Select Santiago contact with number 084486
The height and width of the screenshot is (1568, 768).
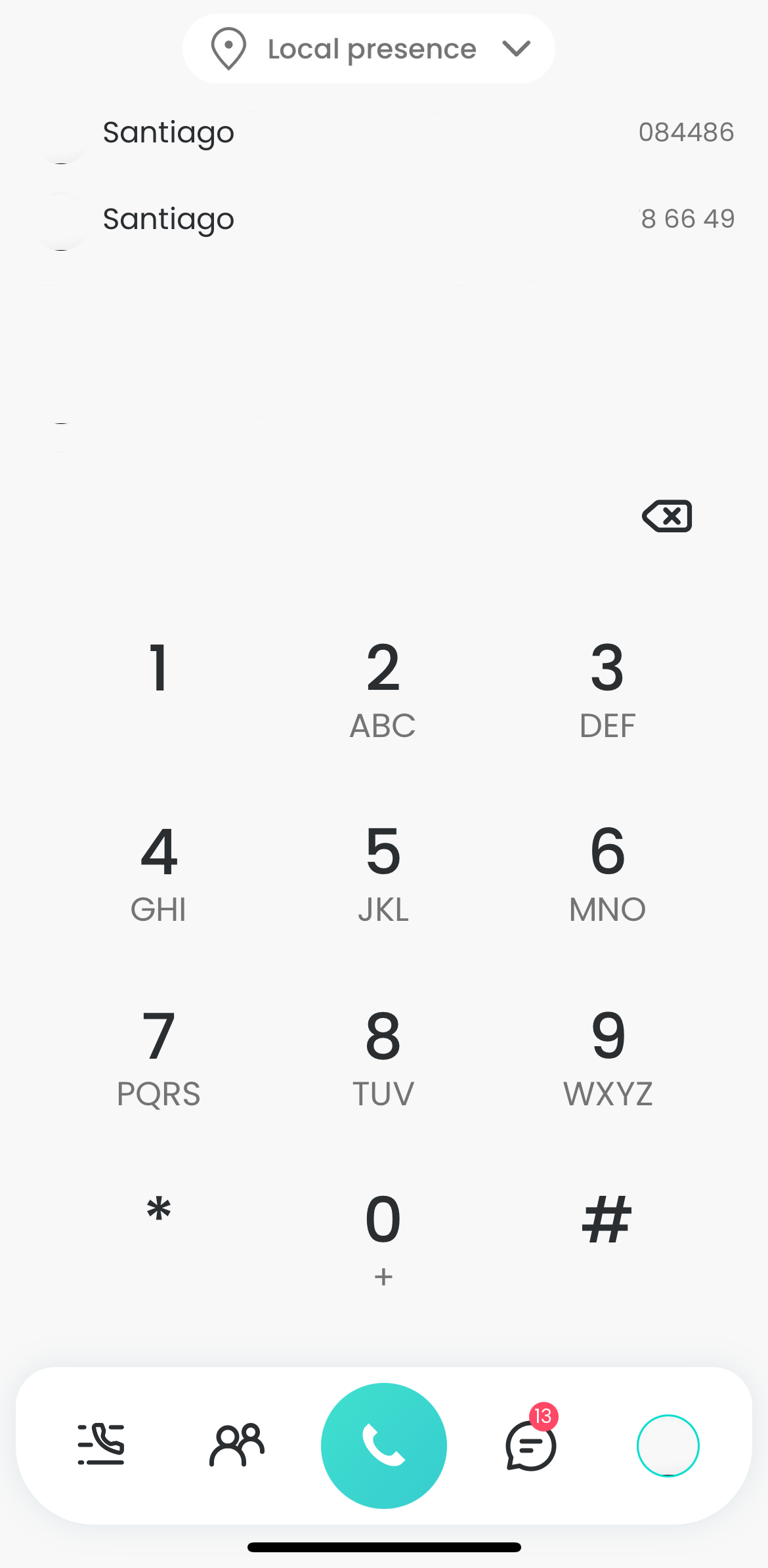click(x=384, y=133)
